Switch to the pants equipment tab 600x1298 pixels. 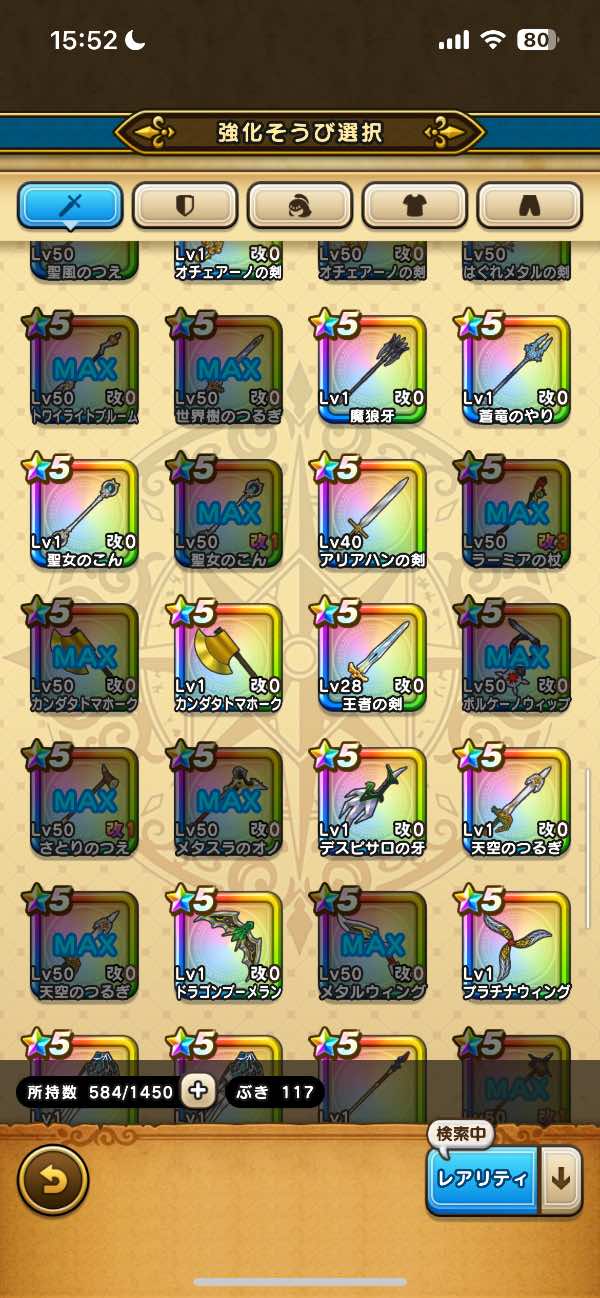(x=529, y=207)
